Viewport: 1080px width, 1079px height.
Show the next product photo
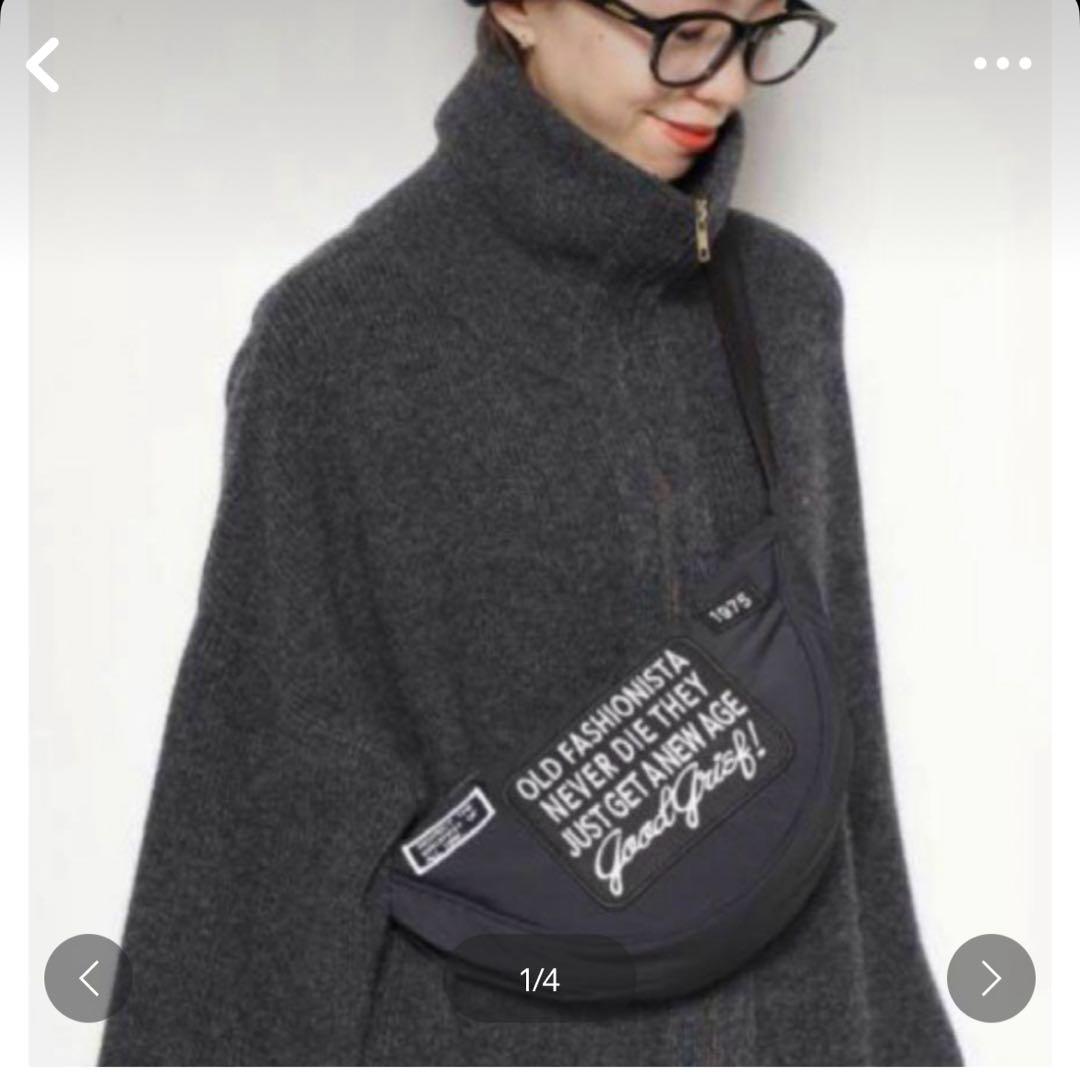[990, 978]
